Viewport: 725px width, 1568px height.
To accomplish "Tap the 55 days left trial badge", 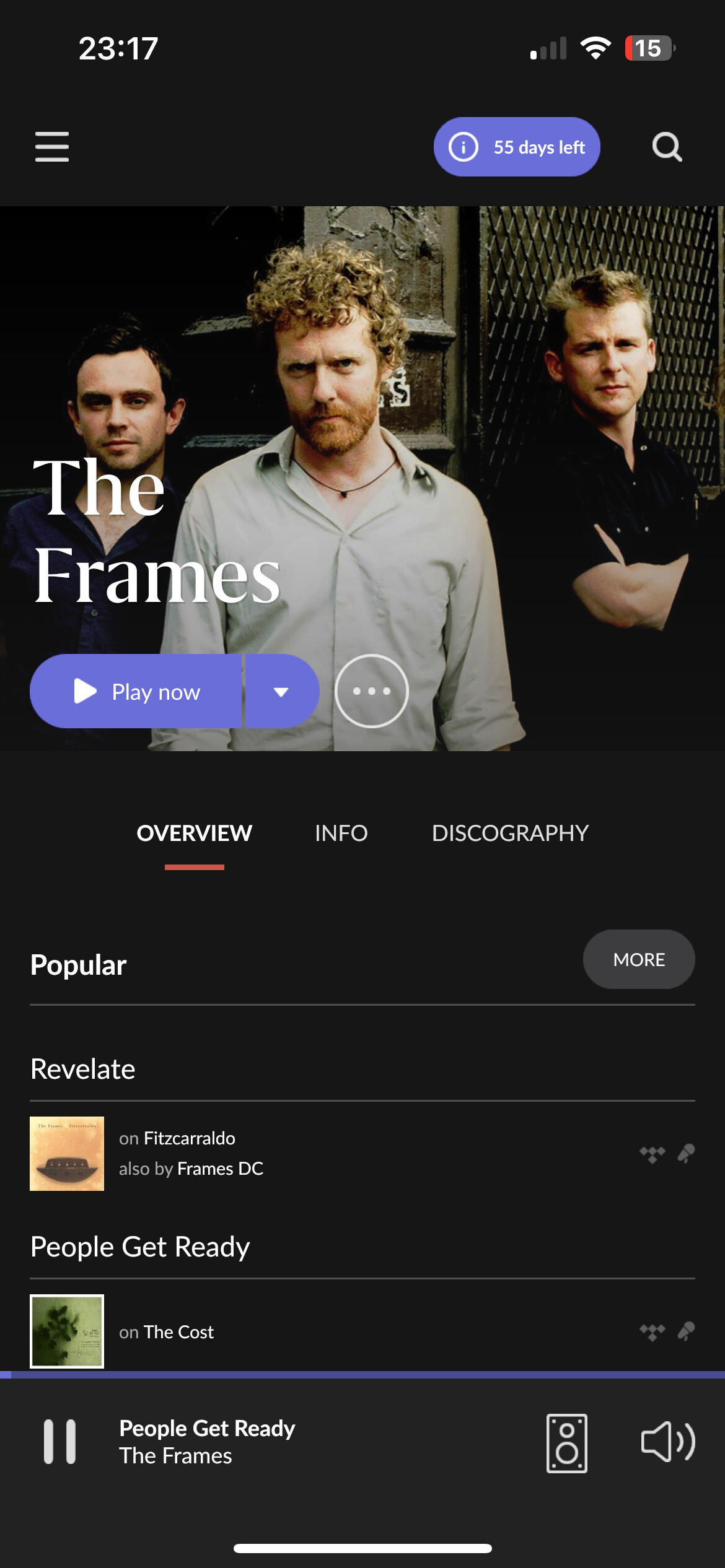I will click(517, 147).
